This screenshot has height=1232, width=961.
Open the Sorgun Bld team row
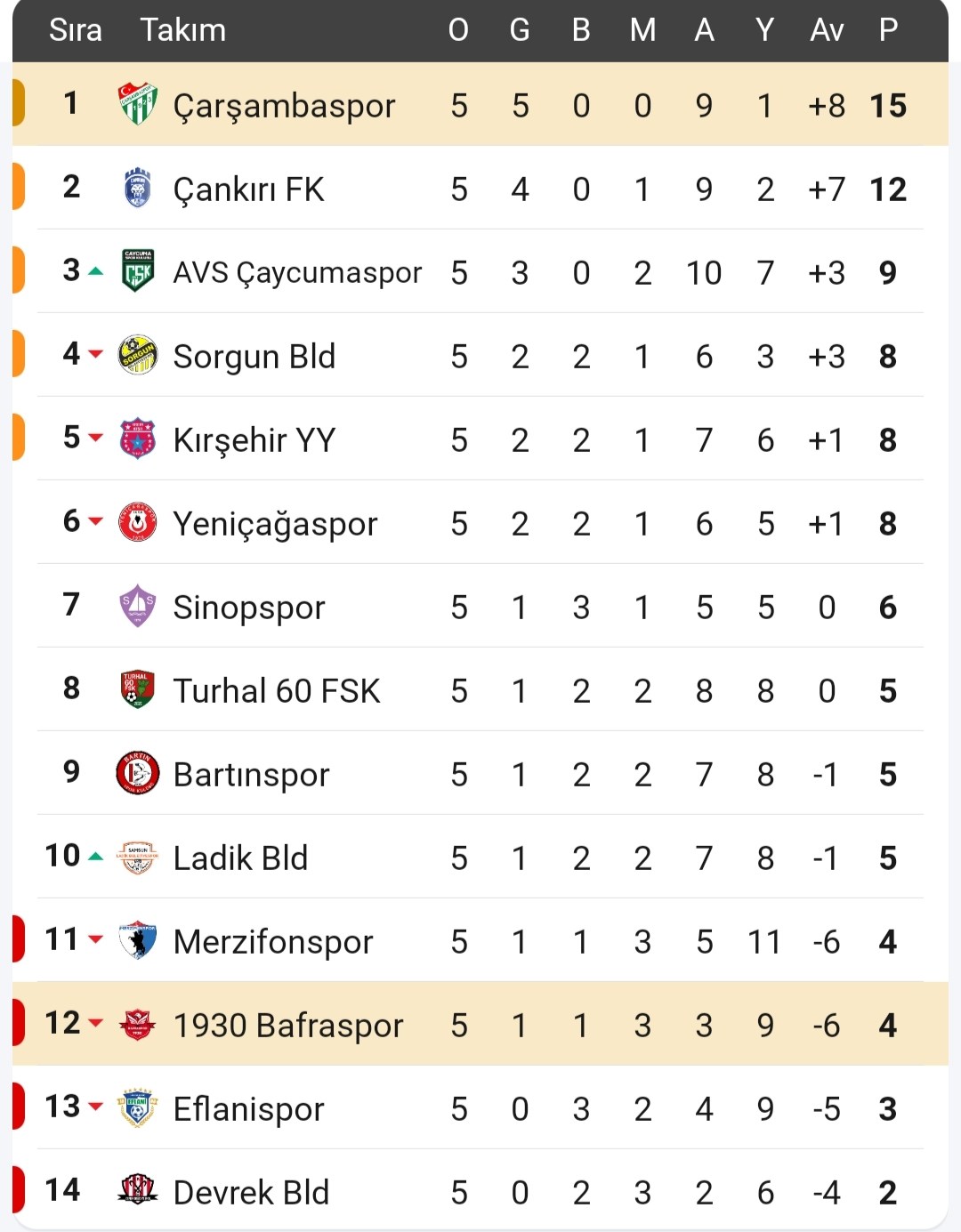254,357
